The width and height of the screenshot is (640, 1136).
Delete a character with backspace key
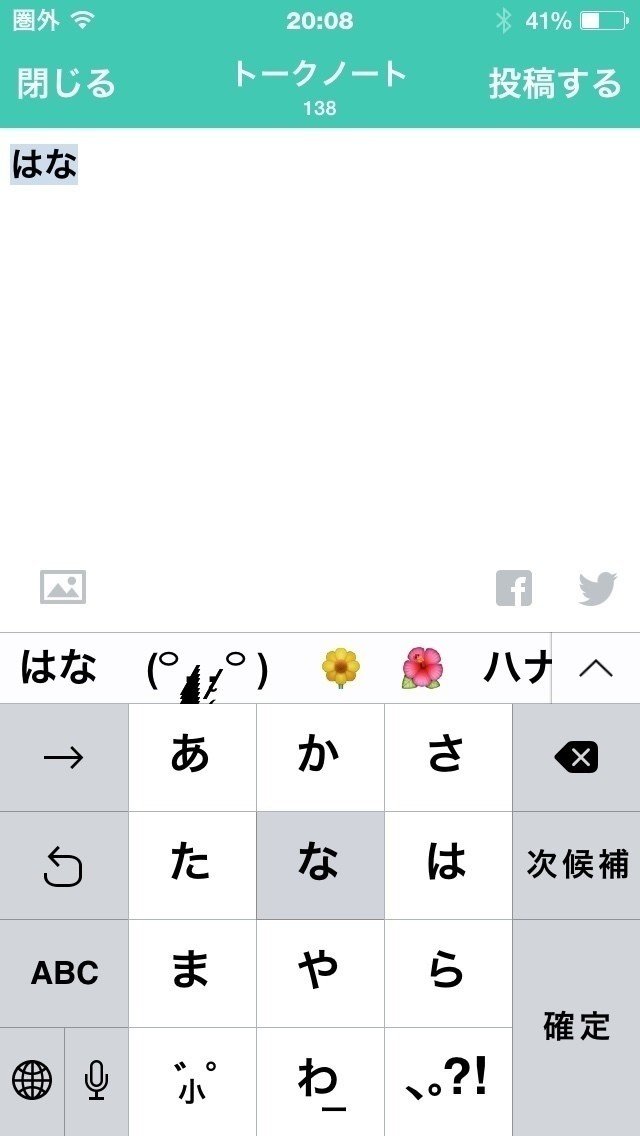click(x=576, y=758)
